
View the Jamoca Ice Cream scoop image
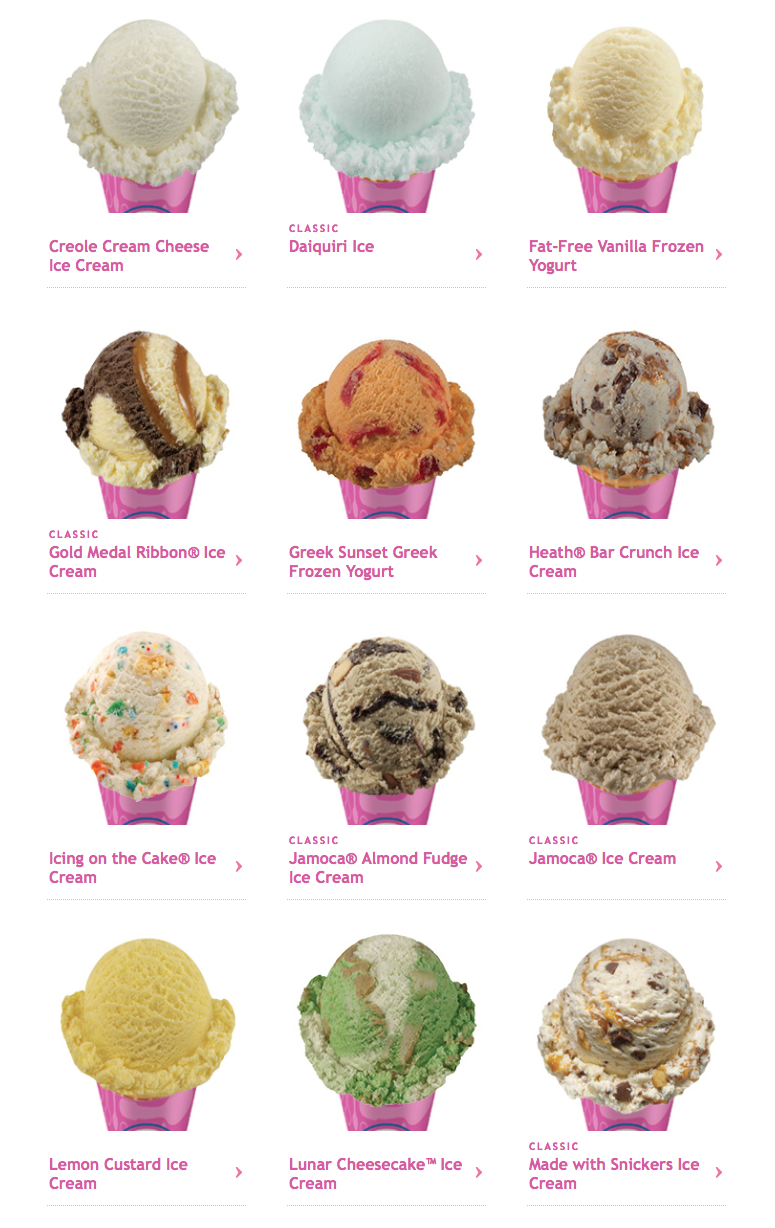pos(626,726)
